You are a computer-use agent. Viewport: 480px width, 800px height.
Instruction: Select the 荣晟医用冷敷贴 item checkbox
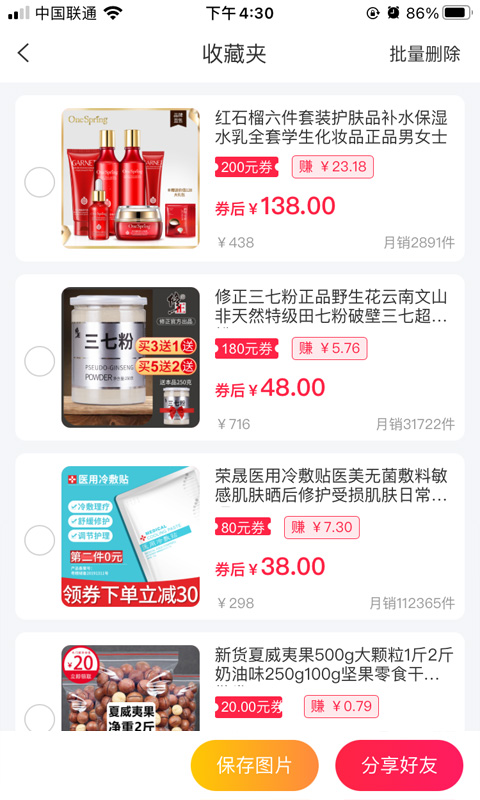click(40, 540)
